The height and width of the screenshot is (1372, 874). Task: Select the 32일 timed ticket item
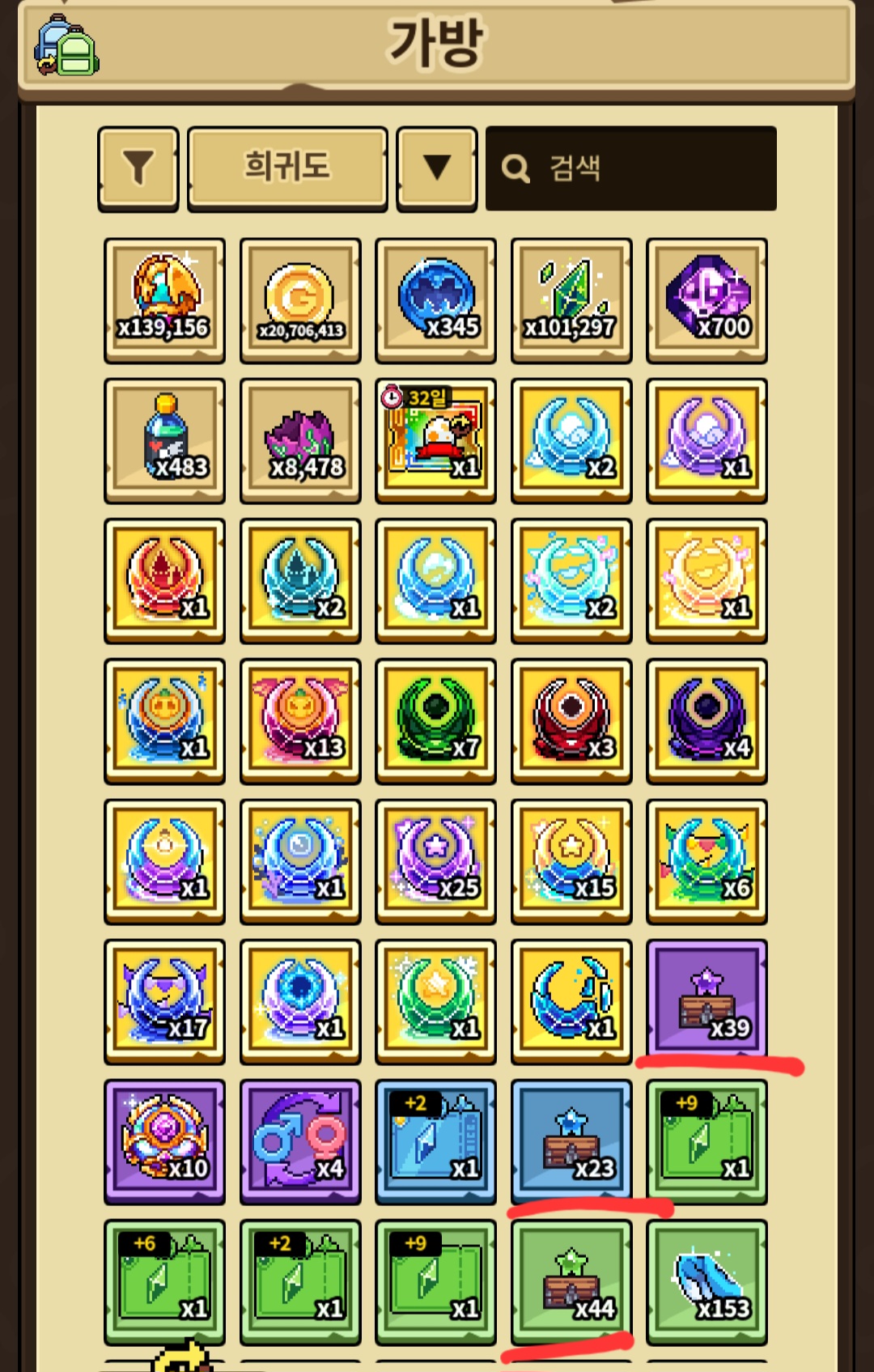coord(435,440)
